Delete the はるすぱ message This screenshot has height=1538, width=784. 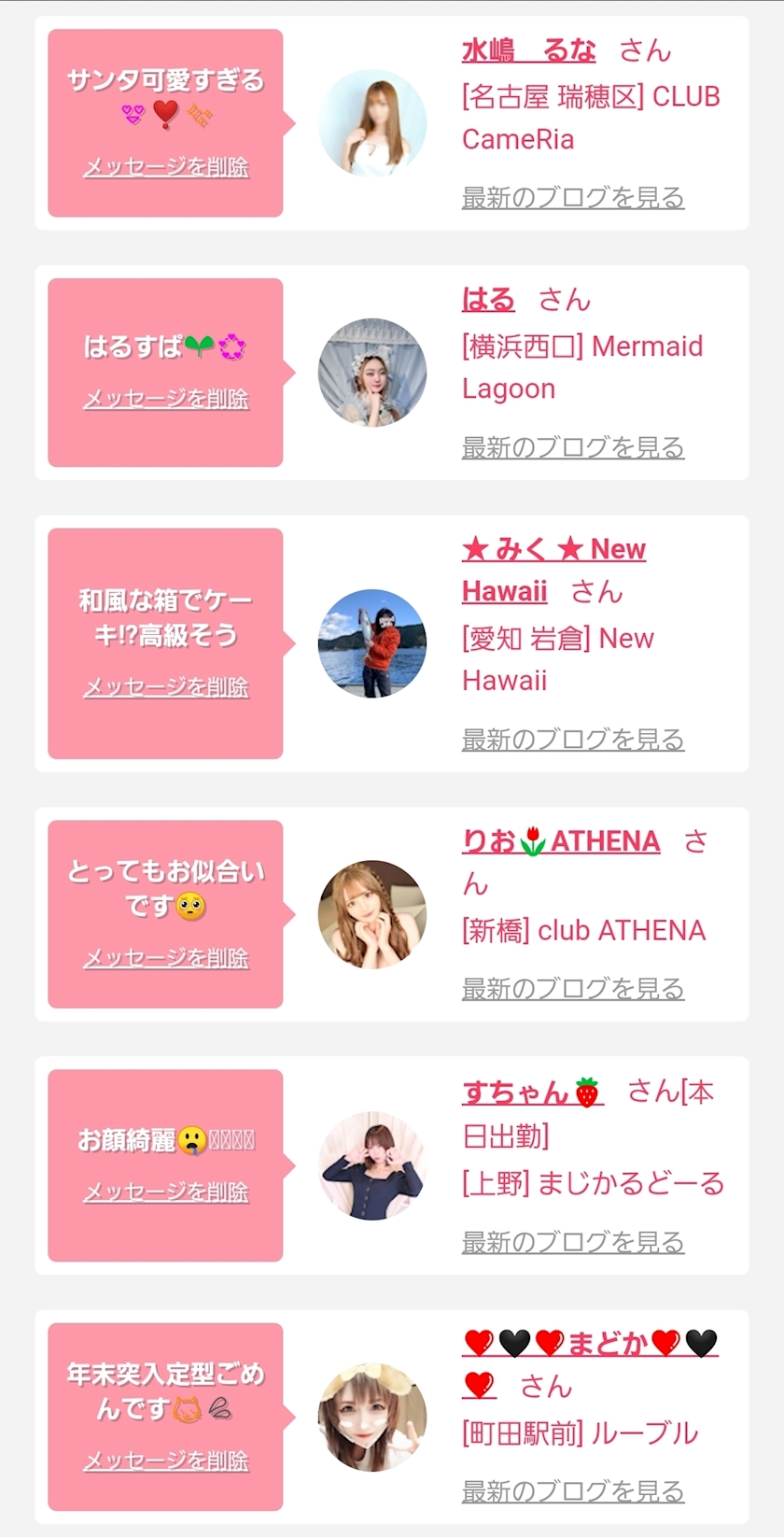[166, 399]
